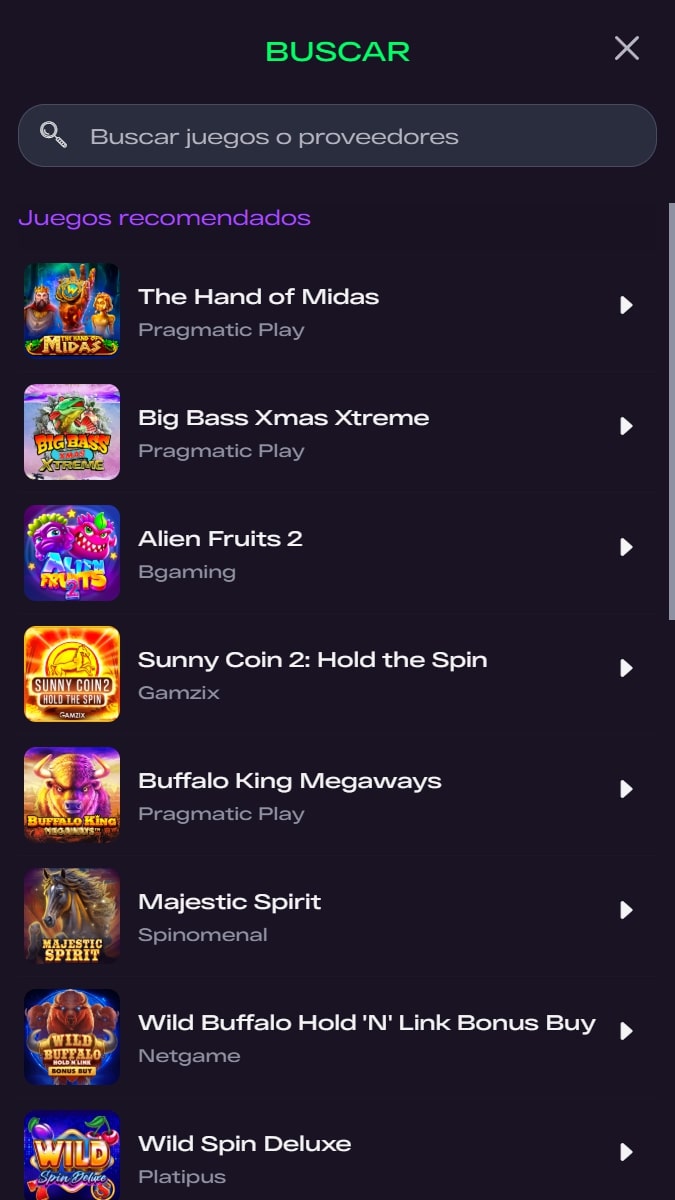Screen dimensions: 675x1200
Task: Close the Buscar search panel
Action: [627, 48]
